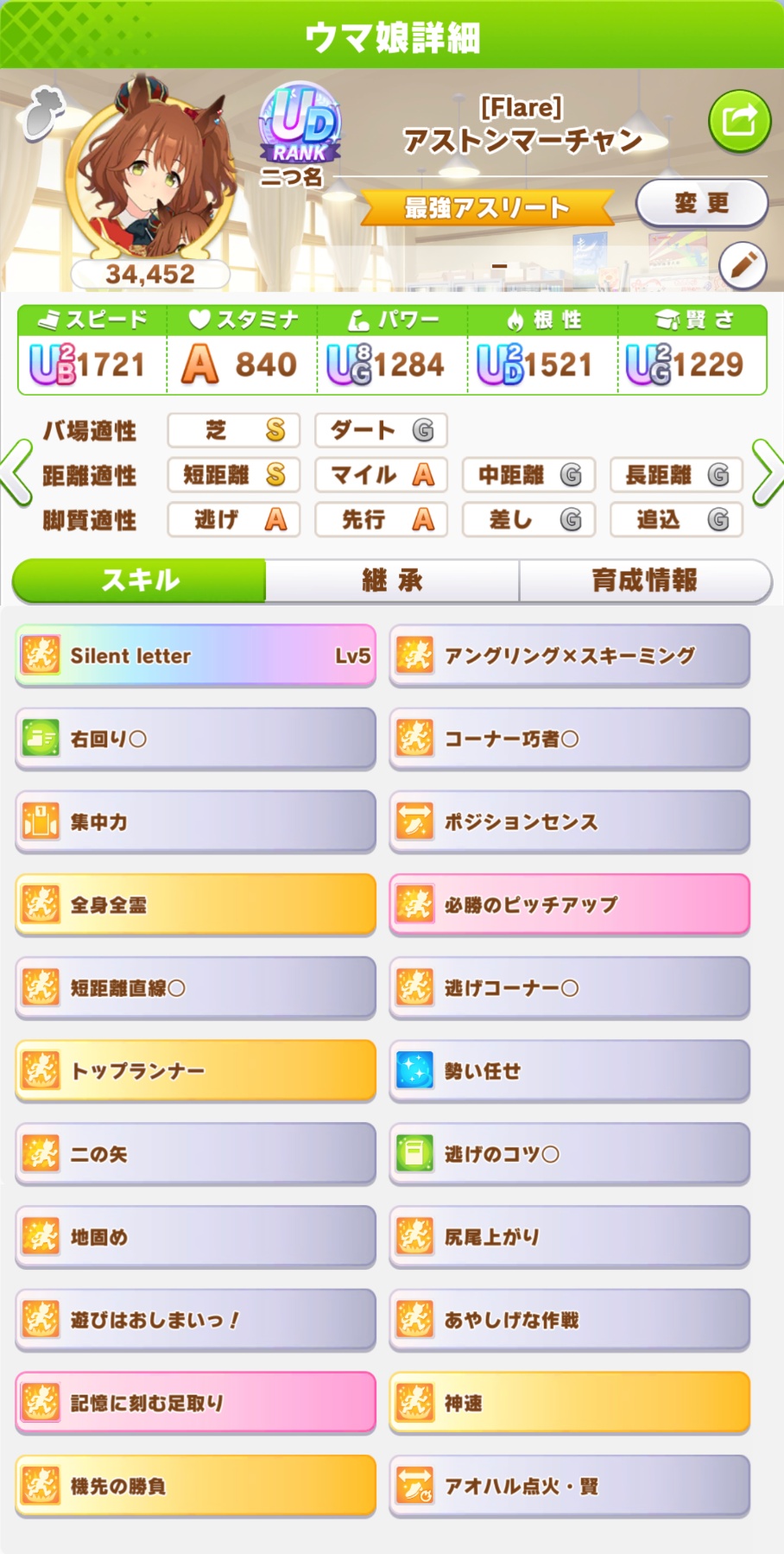Viewport: 784px width, 1554px height.
Task: Open the アオハル点火・賢 skill
Action: click(569, 1485)
